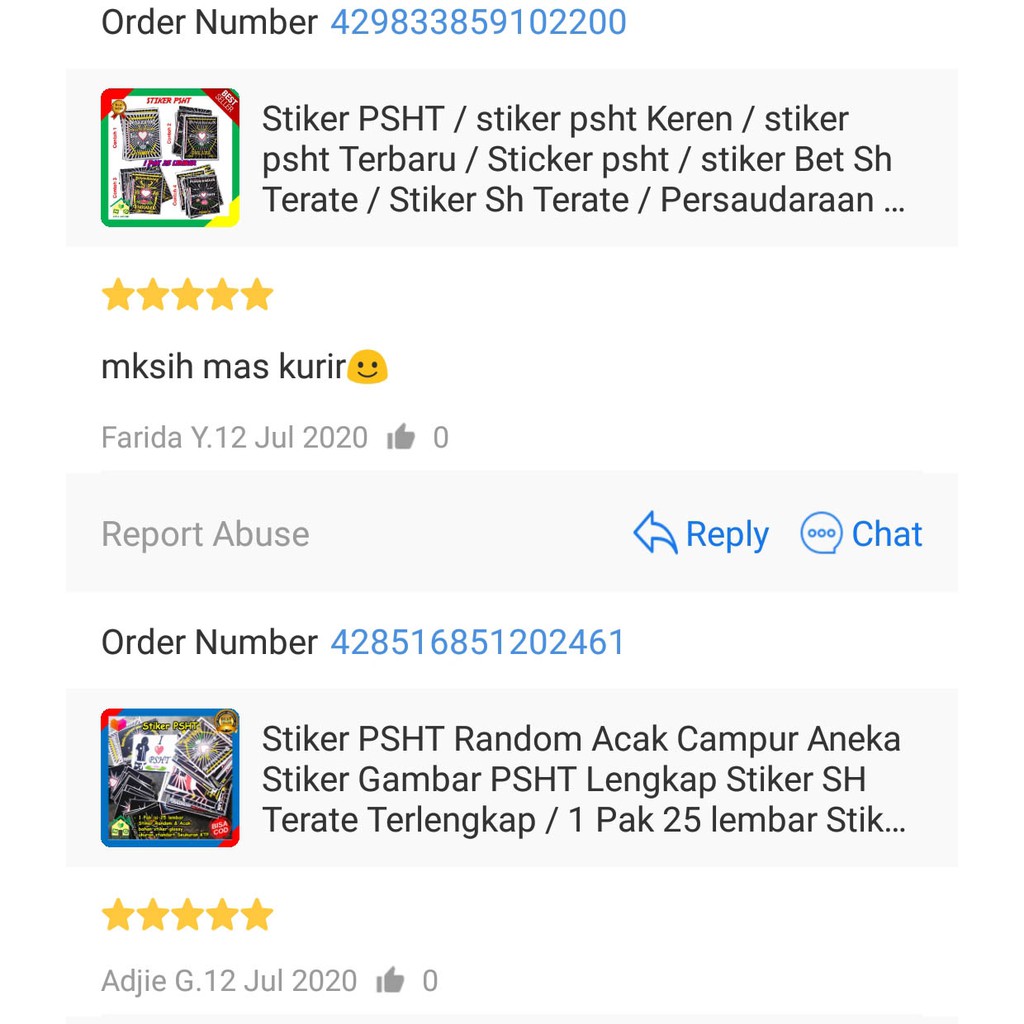
Task: Reply to Farida Y.'s review
Action: click(x=701, y=534)
